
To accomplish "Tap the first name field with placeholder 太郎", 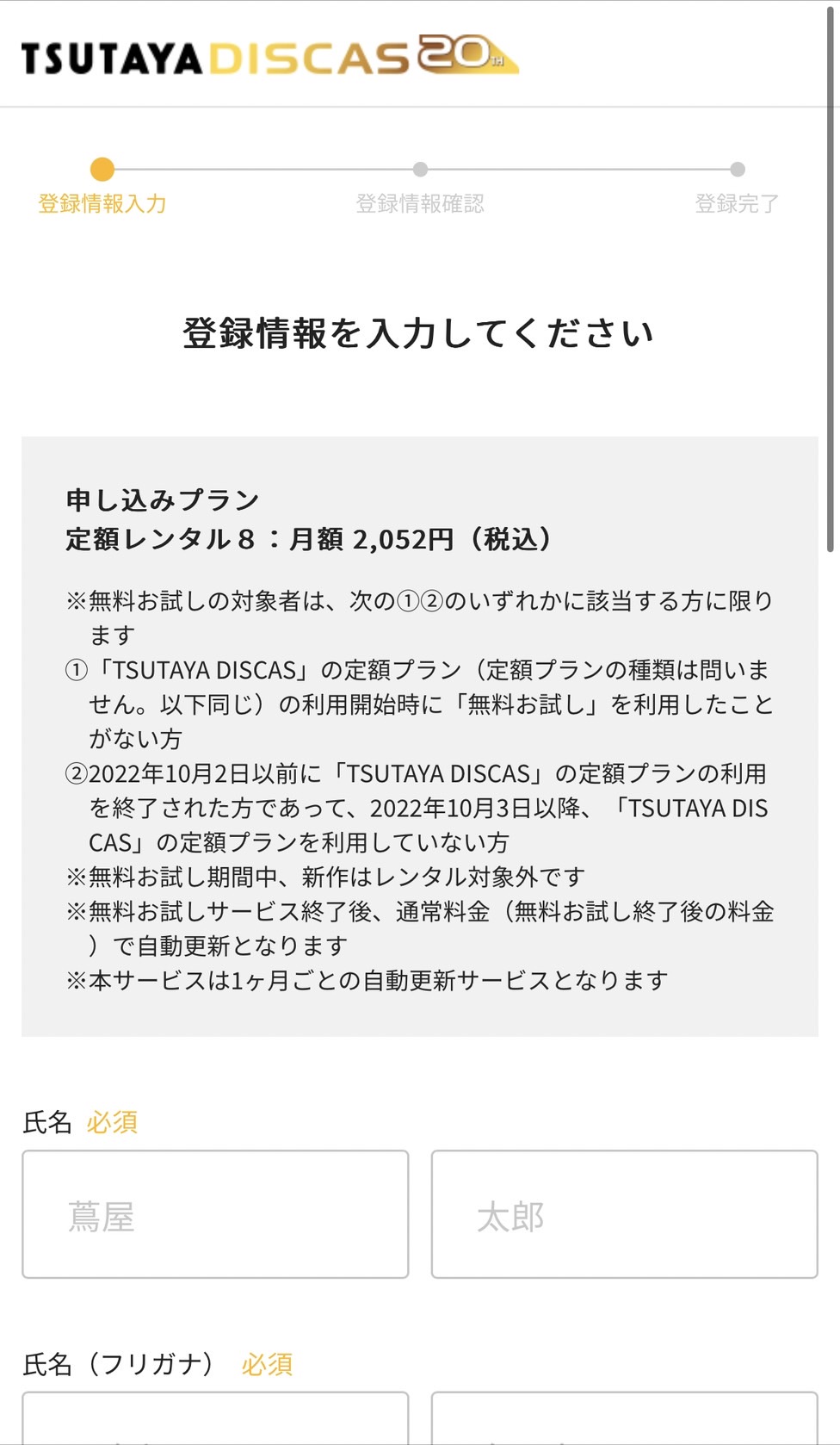I will [x=624, y=1214].
